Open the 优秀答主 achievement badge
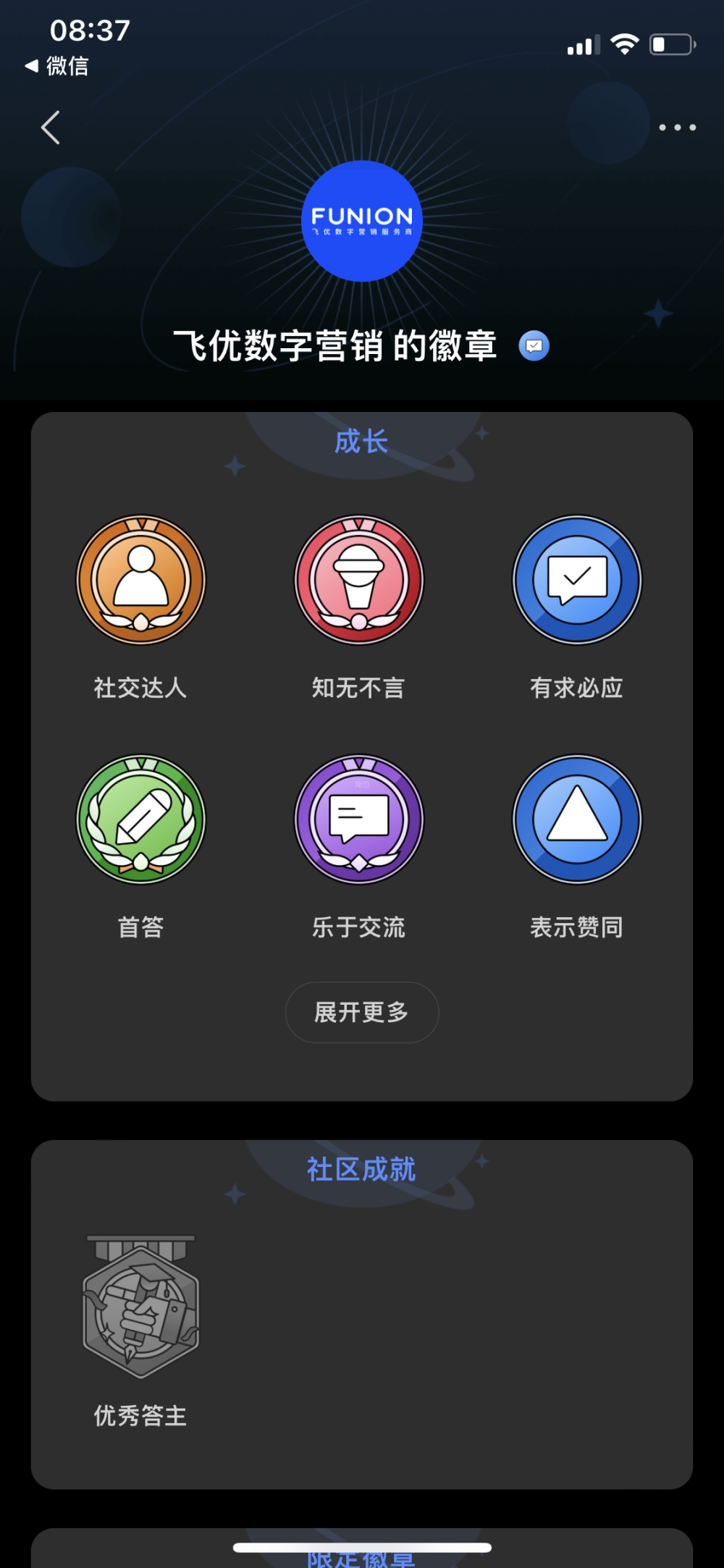The width and height of the screenshot is (724, 1568). coord(141,1307)
